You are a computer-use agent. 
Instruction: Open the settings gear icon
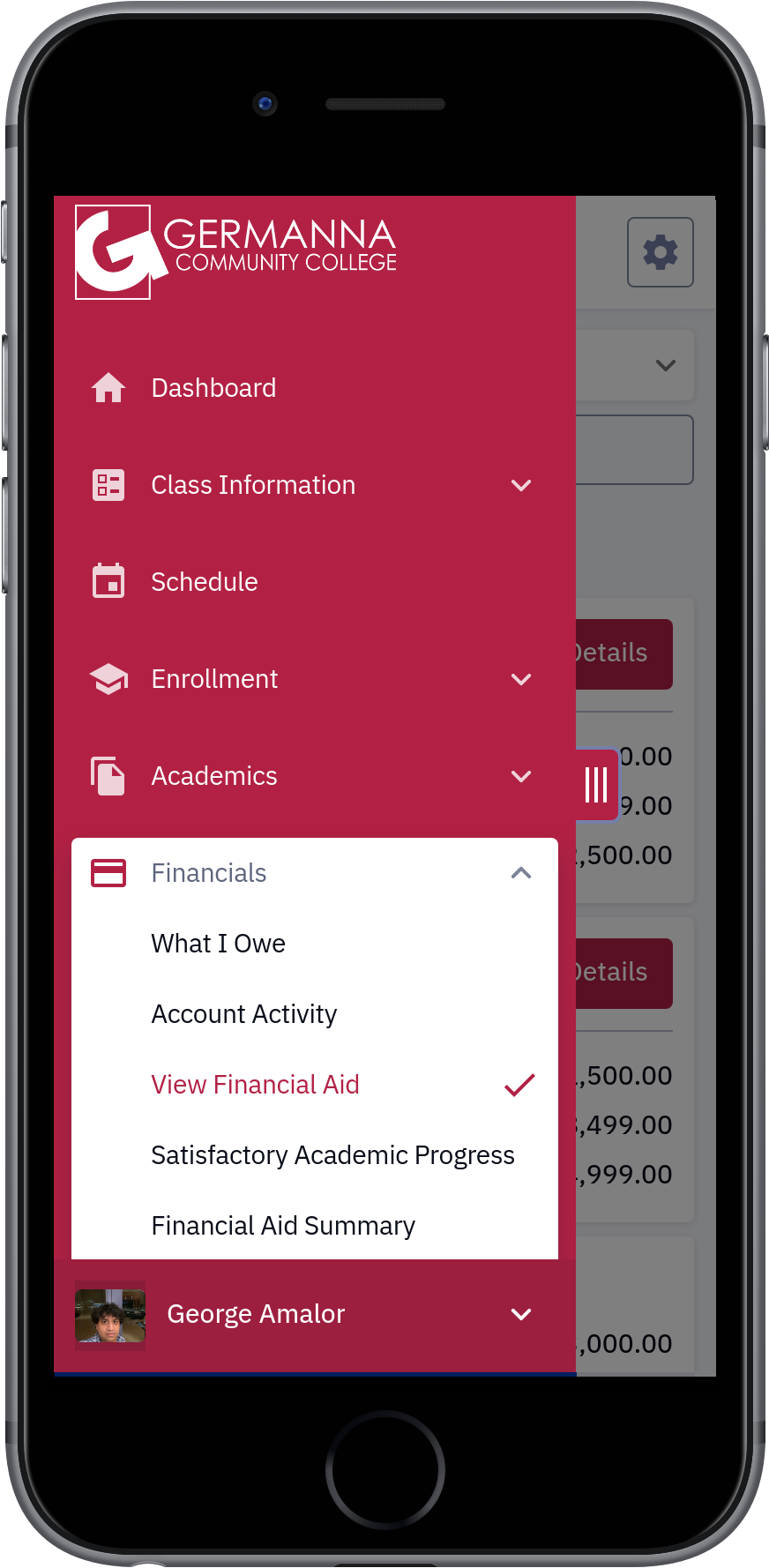click(661, 252)
